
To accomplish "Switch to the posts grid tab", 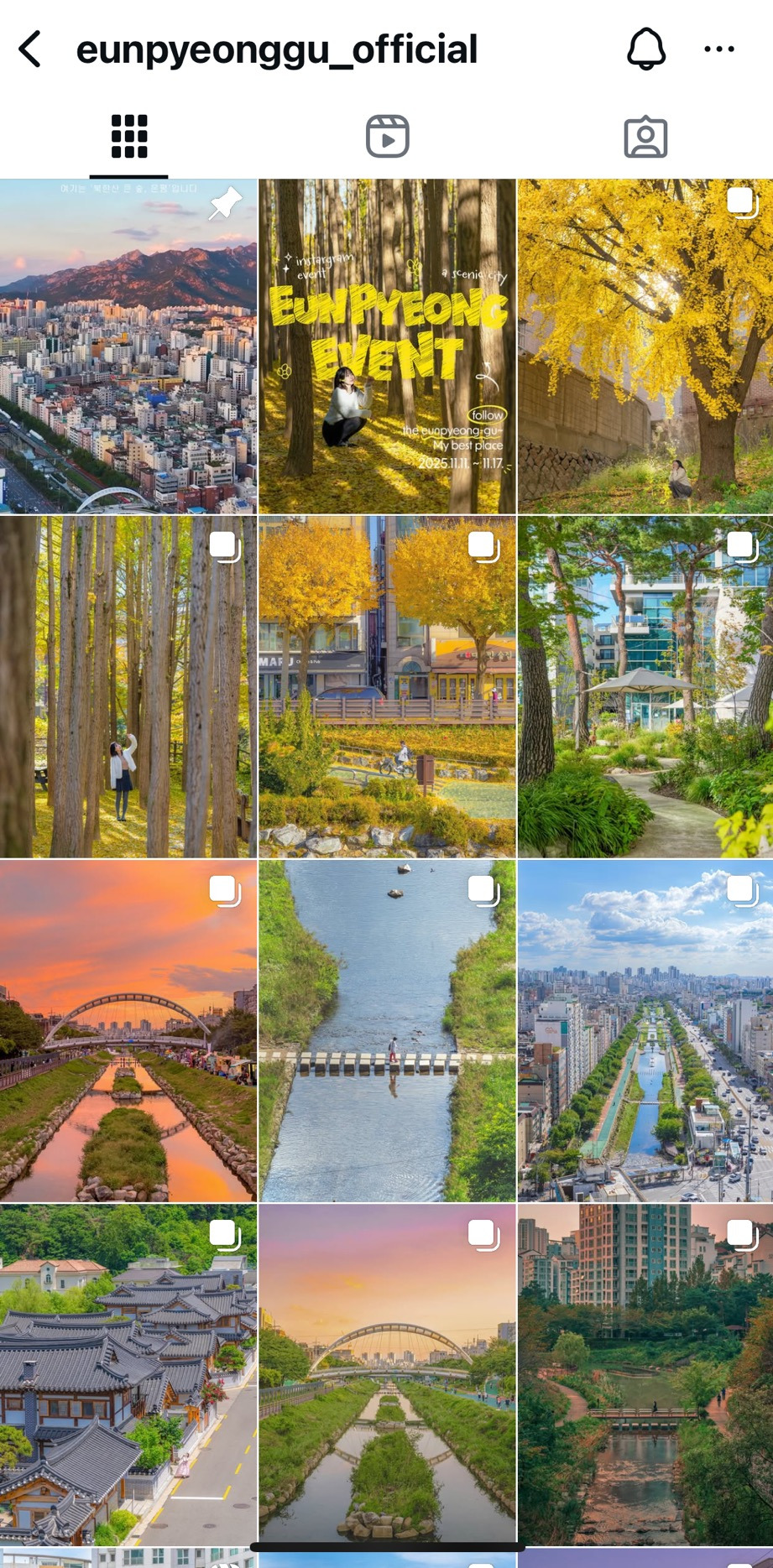I will pyautogui.click(x=129, y=137).
